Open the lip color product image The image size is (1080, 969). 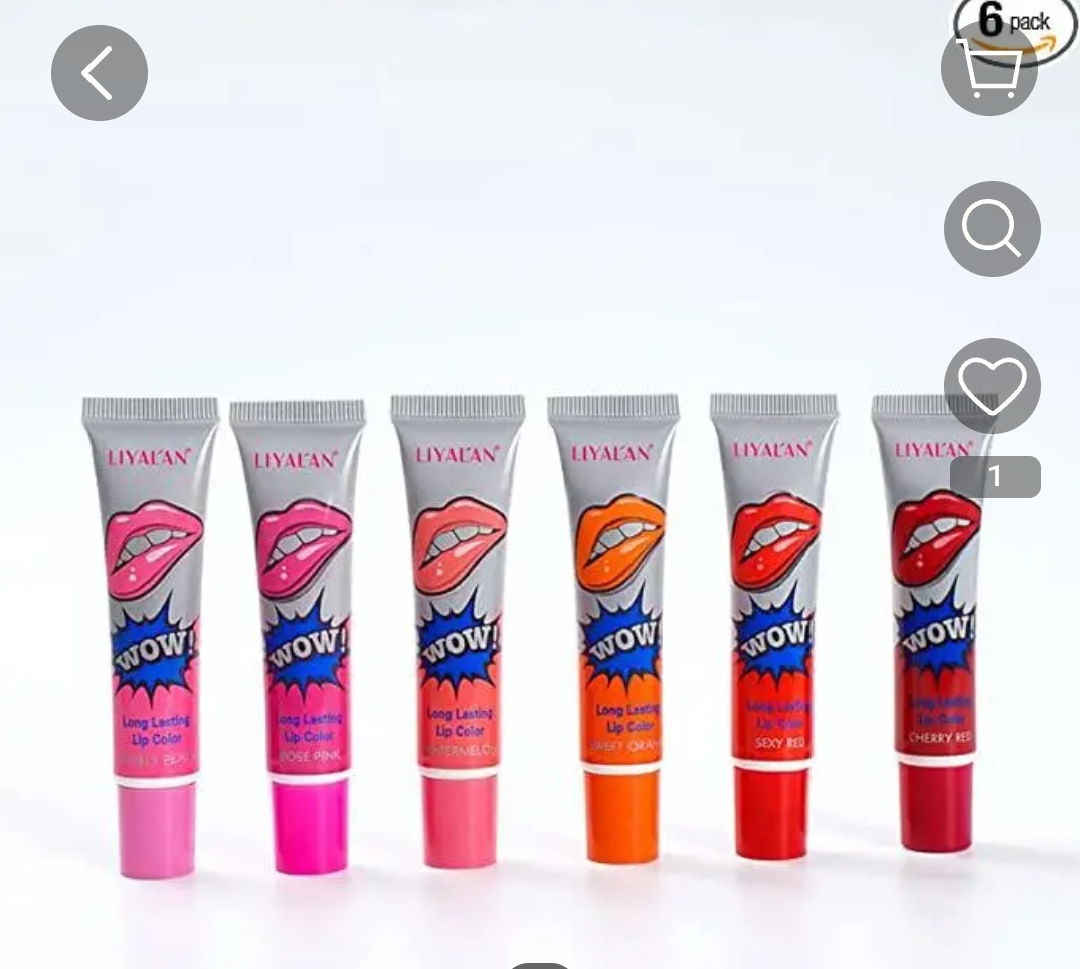click(540, 630)
